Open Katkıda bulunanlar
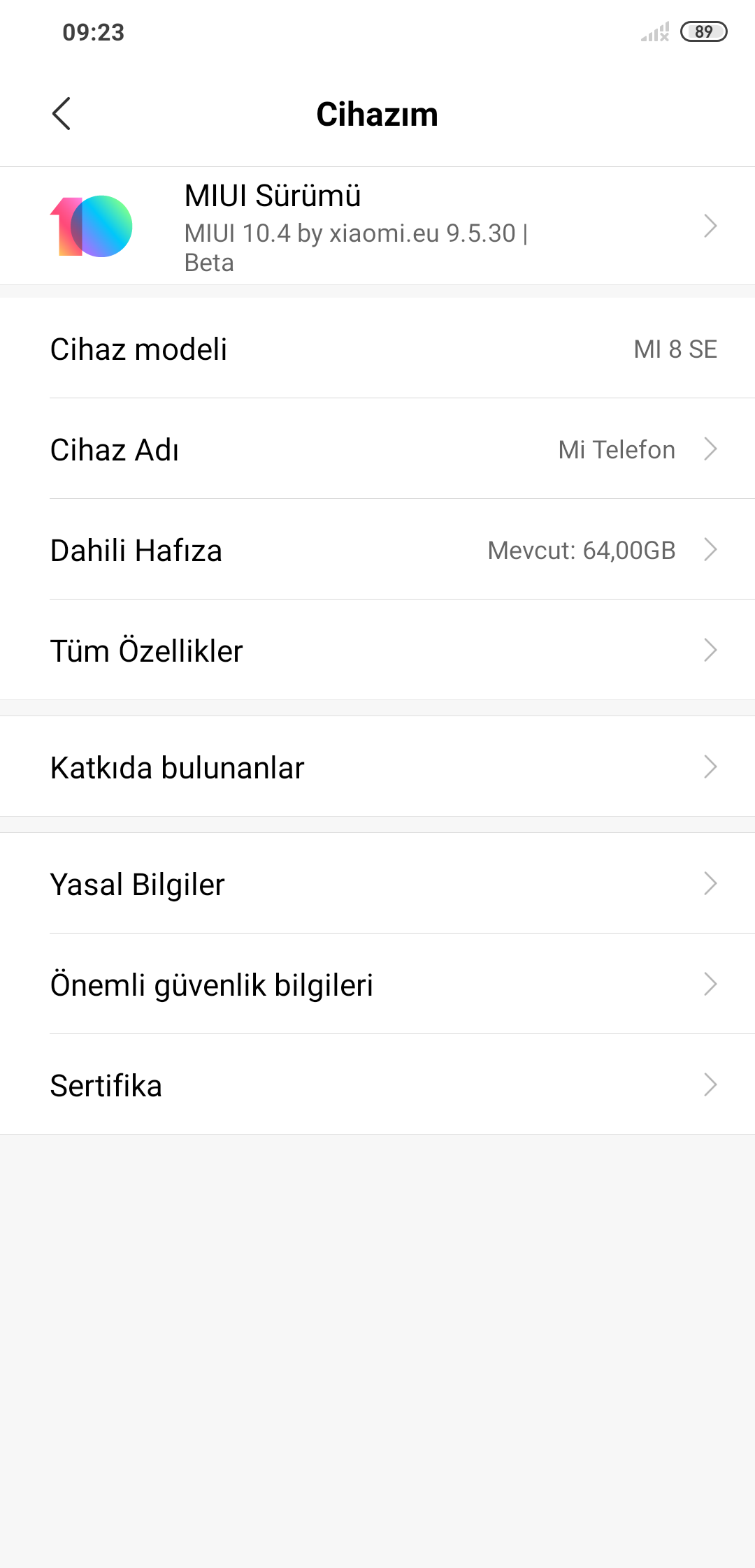 coord(377,767)
